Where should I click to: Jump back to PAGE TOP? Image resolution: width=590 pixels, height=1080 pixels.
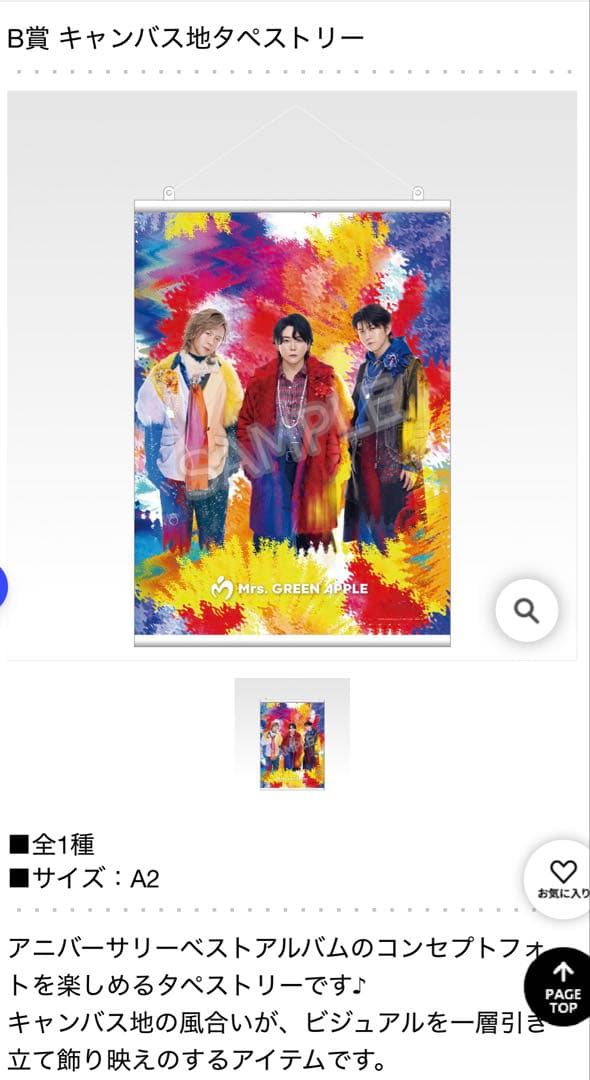[559, 986]
